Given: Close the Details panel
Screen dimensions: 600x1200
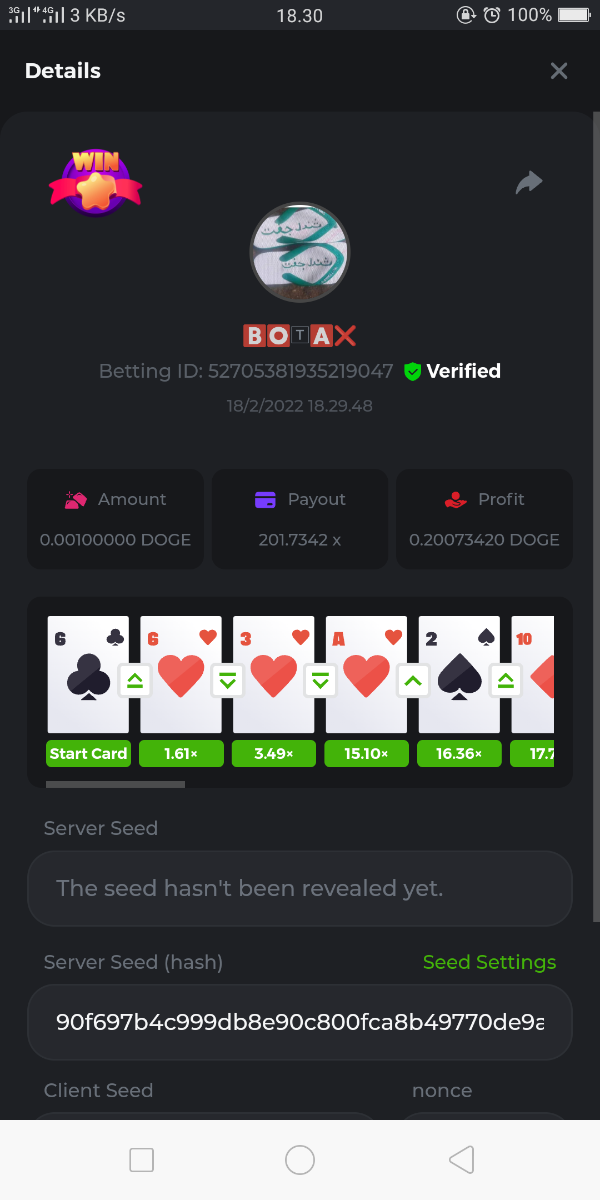Looking at the screenshot, I should 559,71.
